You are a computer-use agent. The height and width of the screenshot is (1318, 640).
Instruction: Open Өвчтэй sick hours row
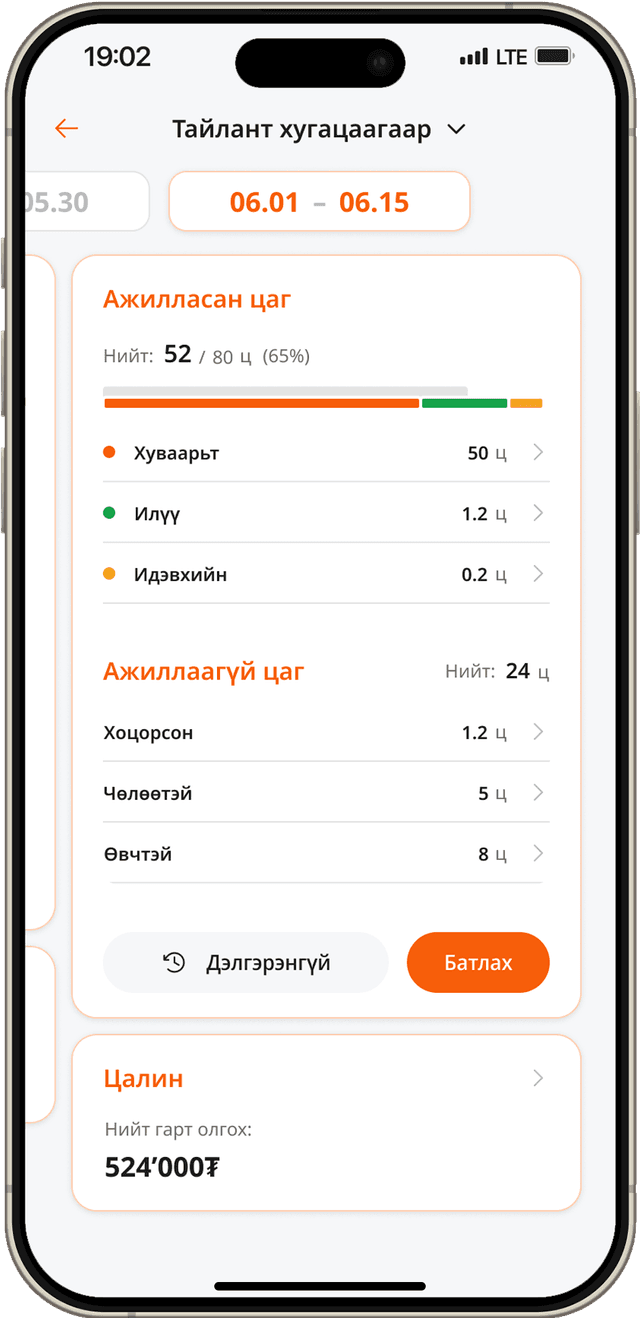coord(326,855)
